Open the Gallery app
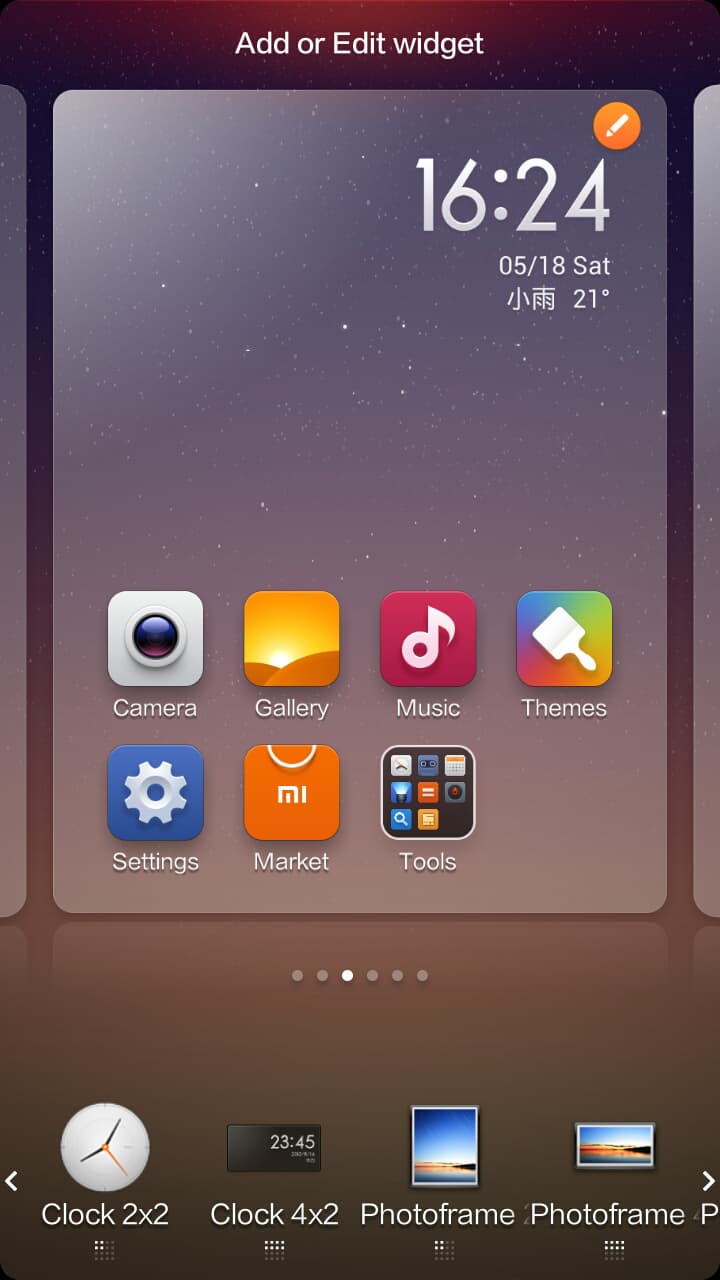Image resolution: width=720 pixels, height=1280 pixels. pos(291,639)
